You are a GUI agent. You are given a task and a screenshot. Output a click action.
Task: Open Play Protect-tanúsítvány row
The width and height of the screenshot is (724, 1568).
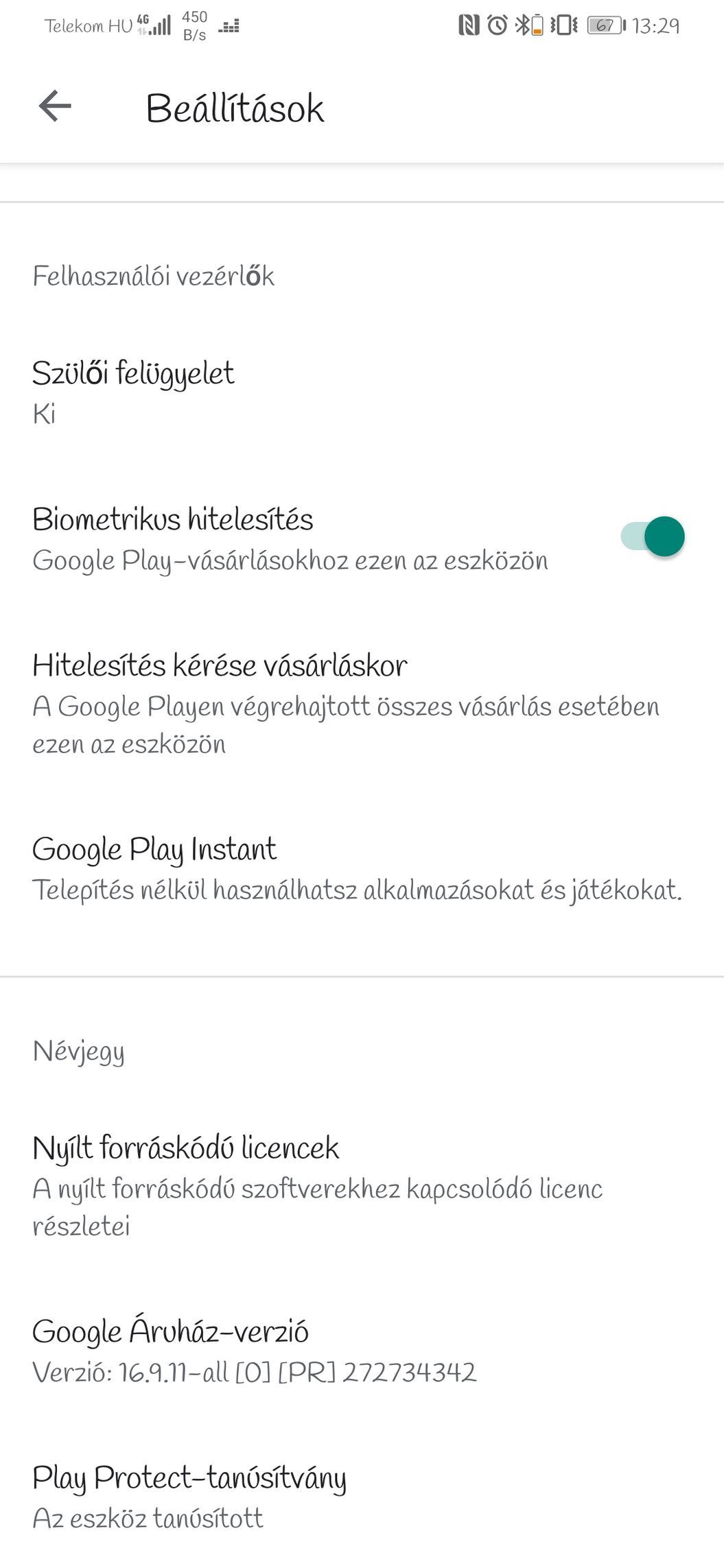(x=362, y=1497)
